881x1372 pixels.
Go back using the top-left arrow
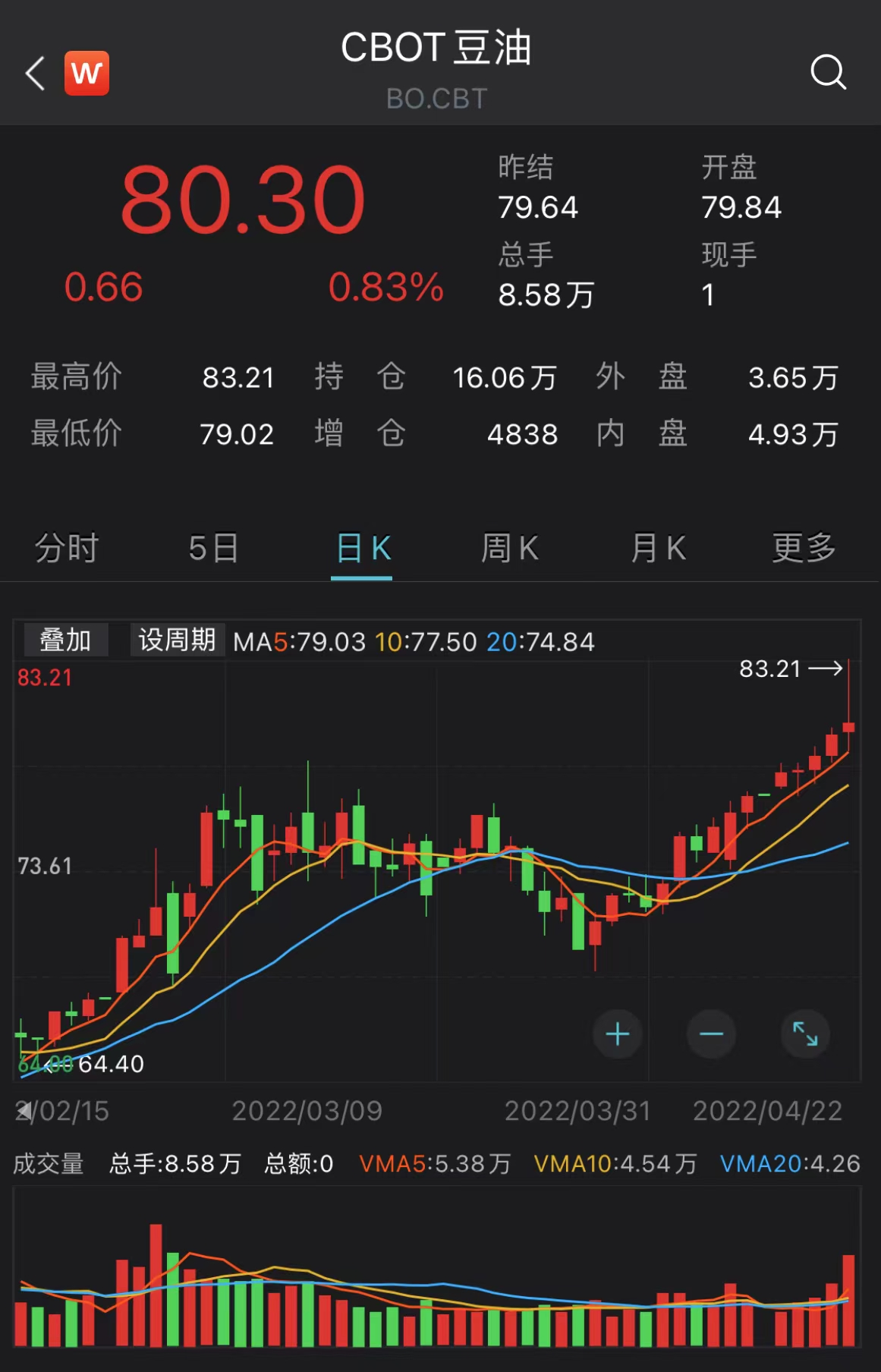coord(35,74)
